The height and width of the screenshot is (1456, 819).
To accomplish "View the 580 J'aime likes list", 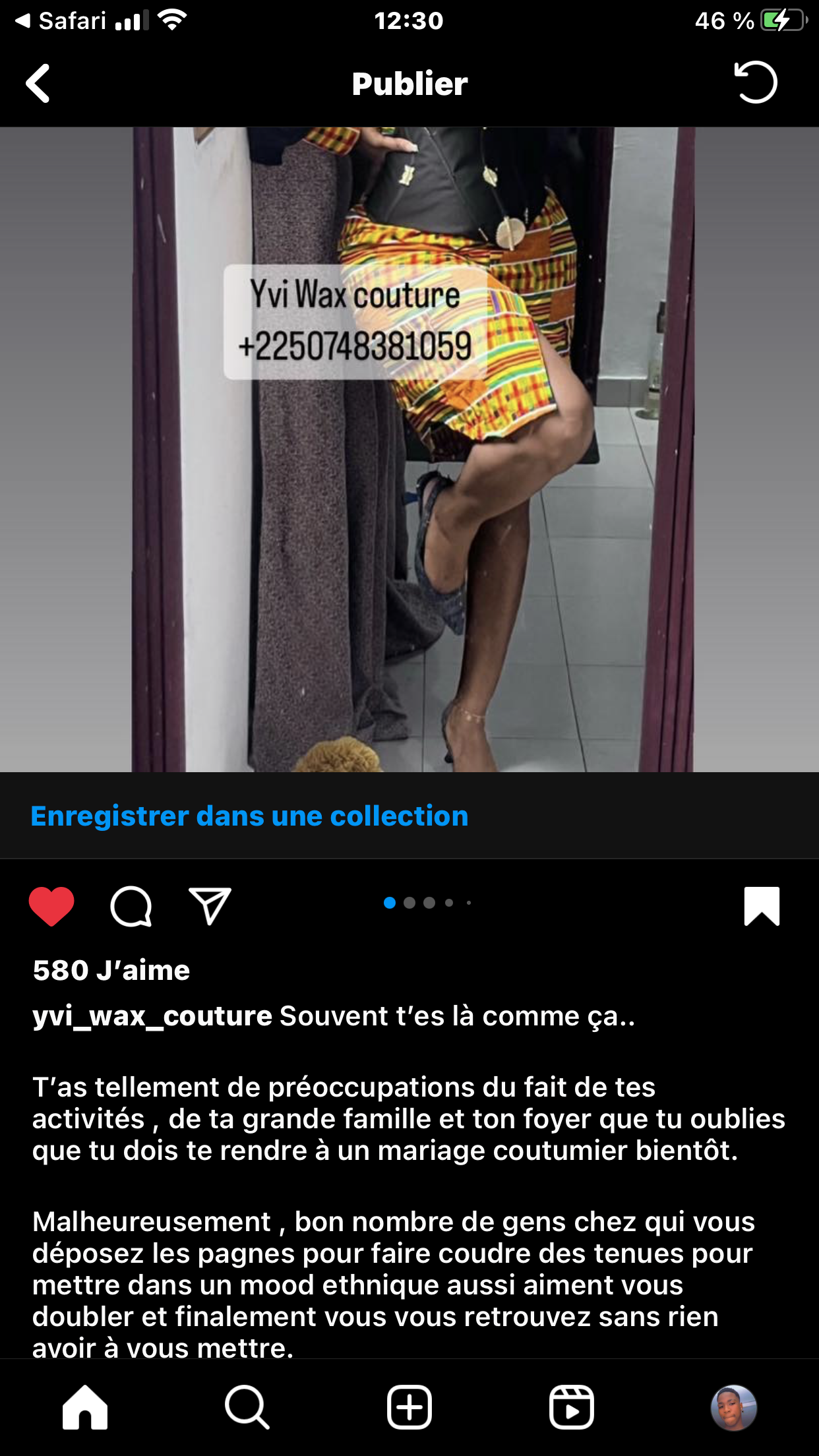I will [111, 971].
